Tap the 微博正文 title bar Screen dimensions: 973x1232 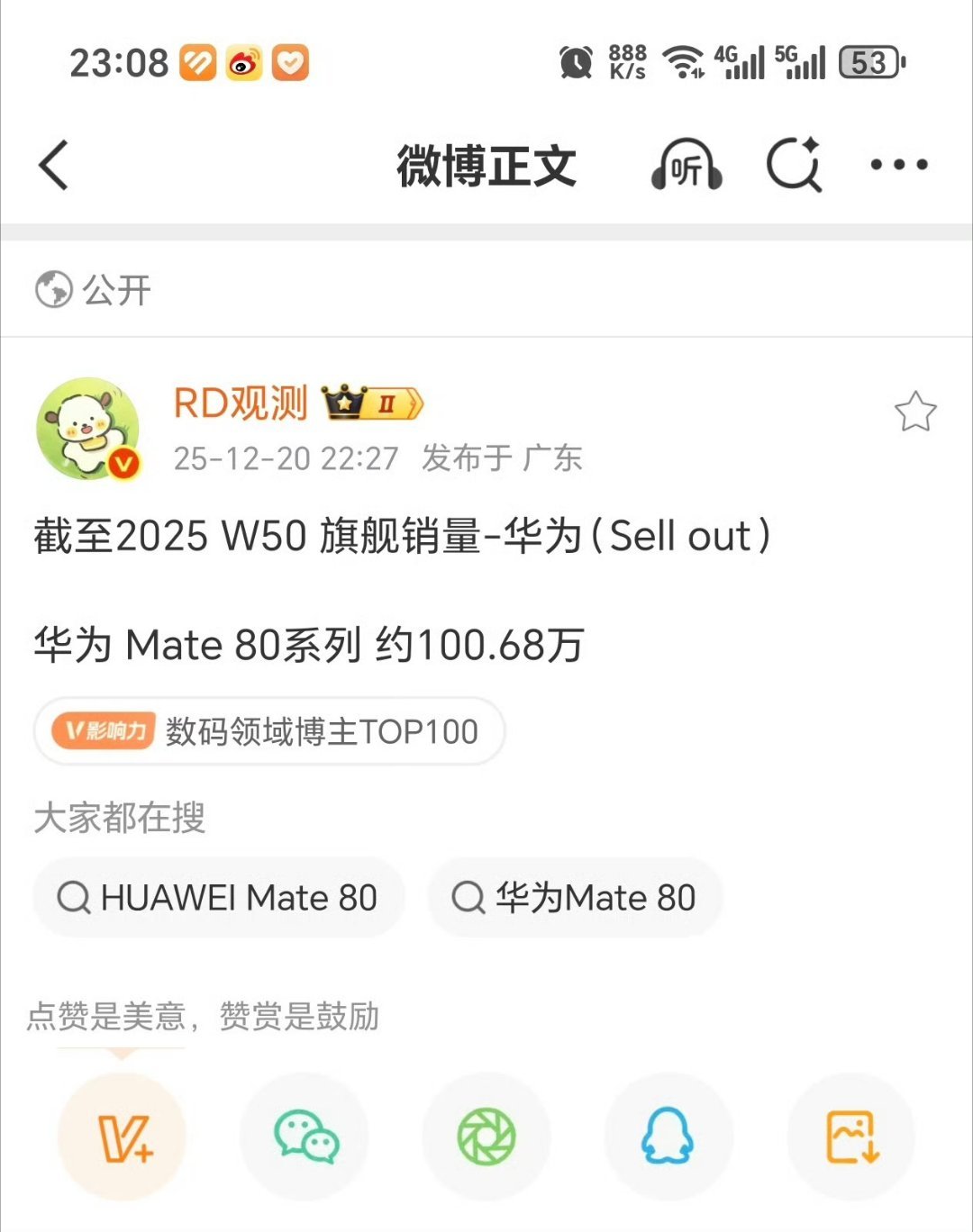(x=486, y=166)
